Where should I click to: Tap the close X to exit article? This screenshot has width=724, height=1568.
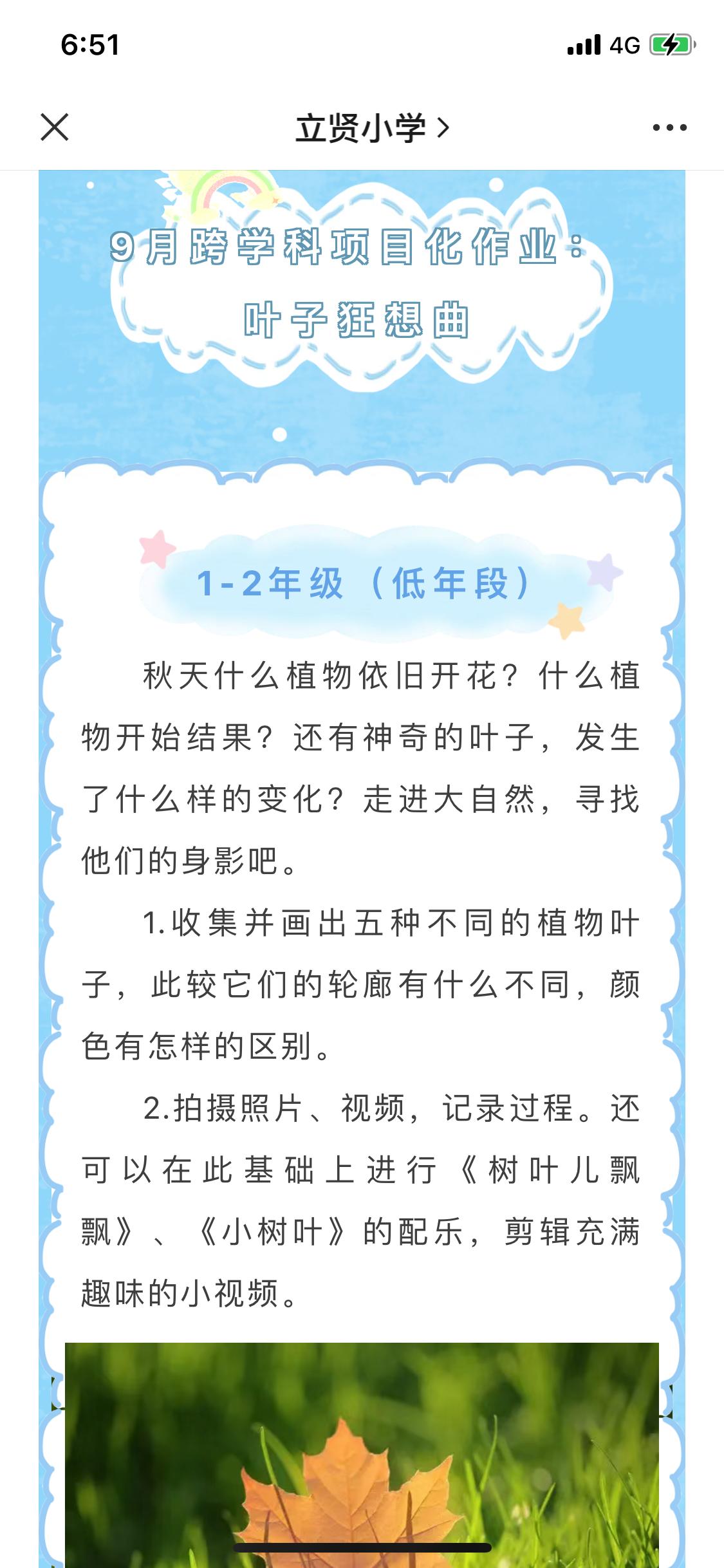[x=54, y=127]
